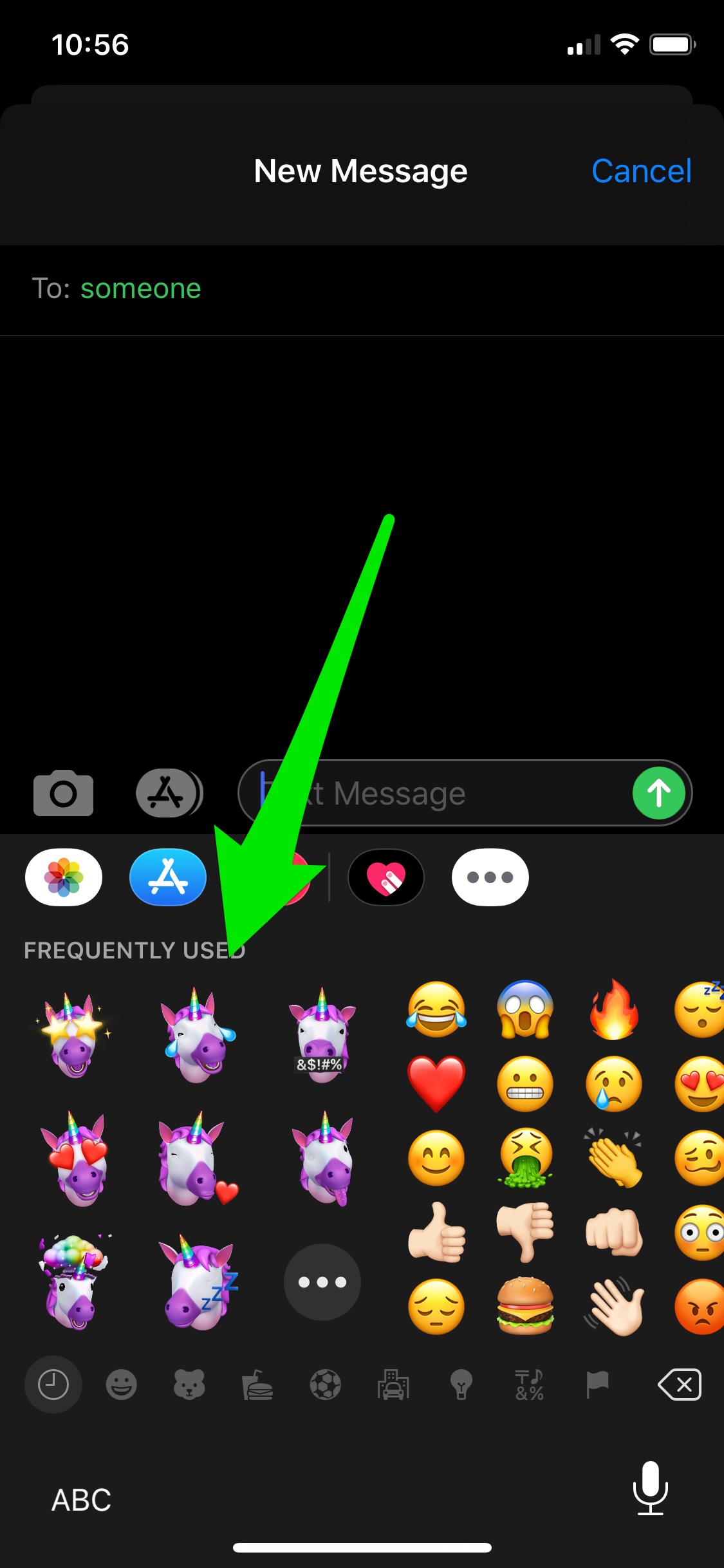Image resolution: width=724 pixels, height=1568 pixels.
Task: Open the App Store iMessage app
Action: point(168,877)
